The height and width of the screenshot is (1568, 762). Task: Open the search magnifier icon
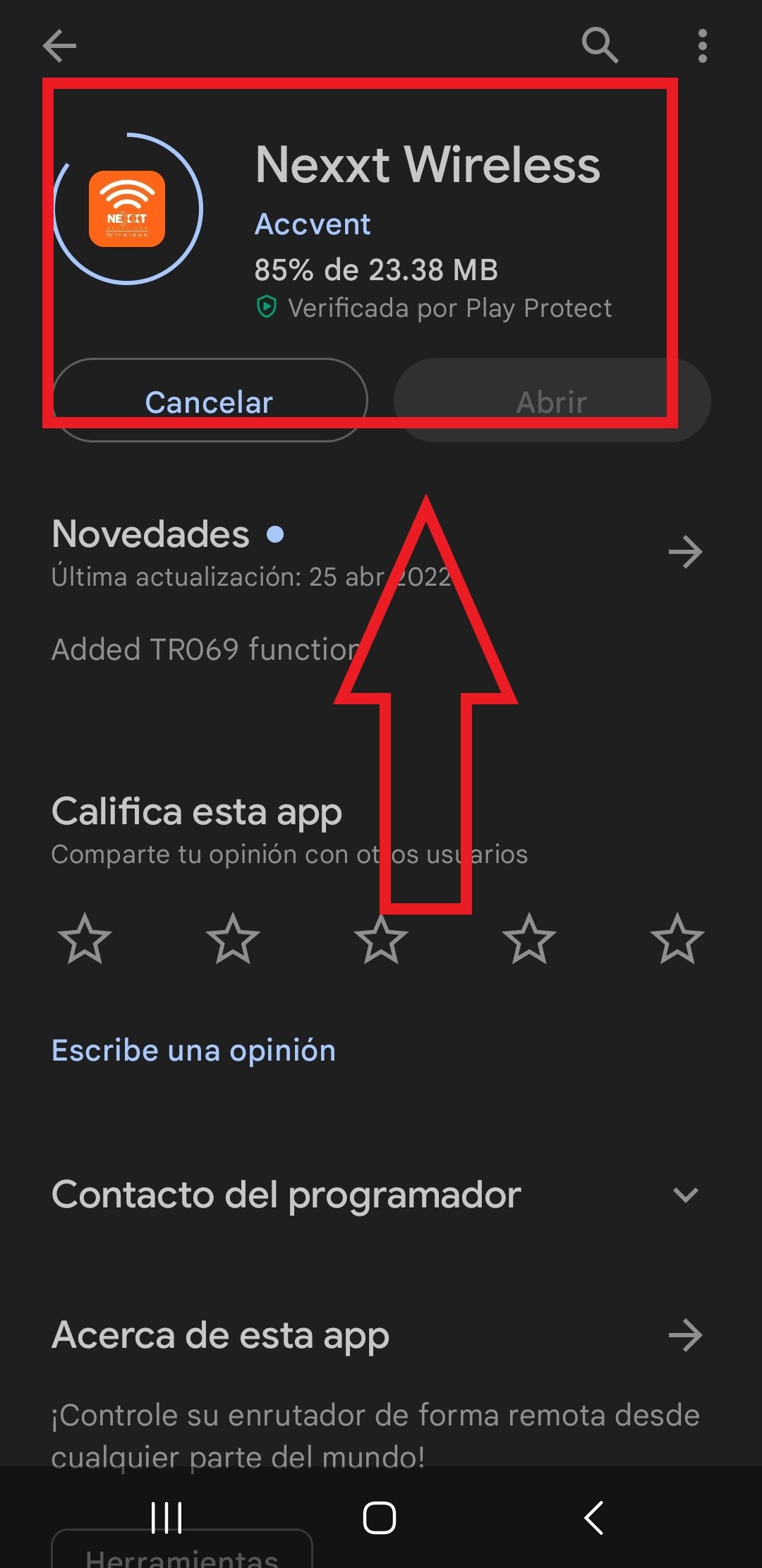[x=600, y=46]
